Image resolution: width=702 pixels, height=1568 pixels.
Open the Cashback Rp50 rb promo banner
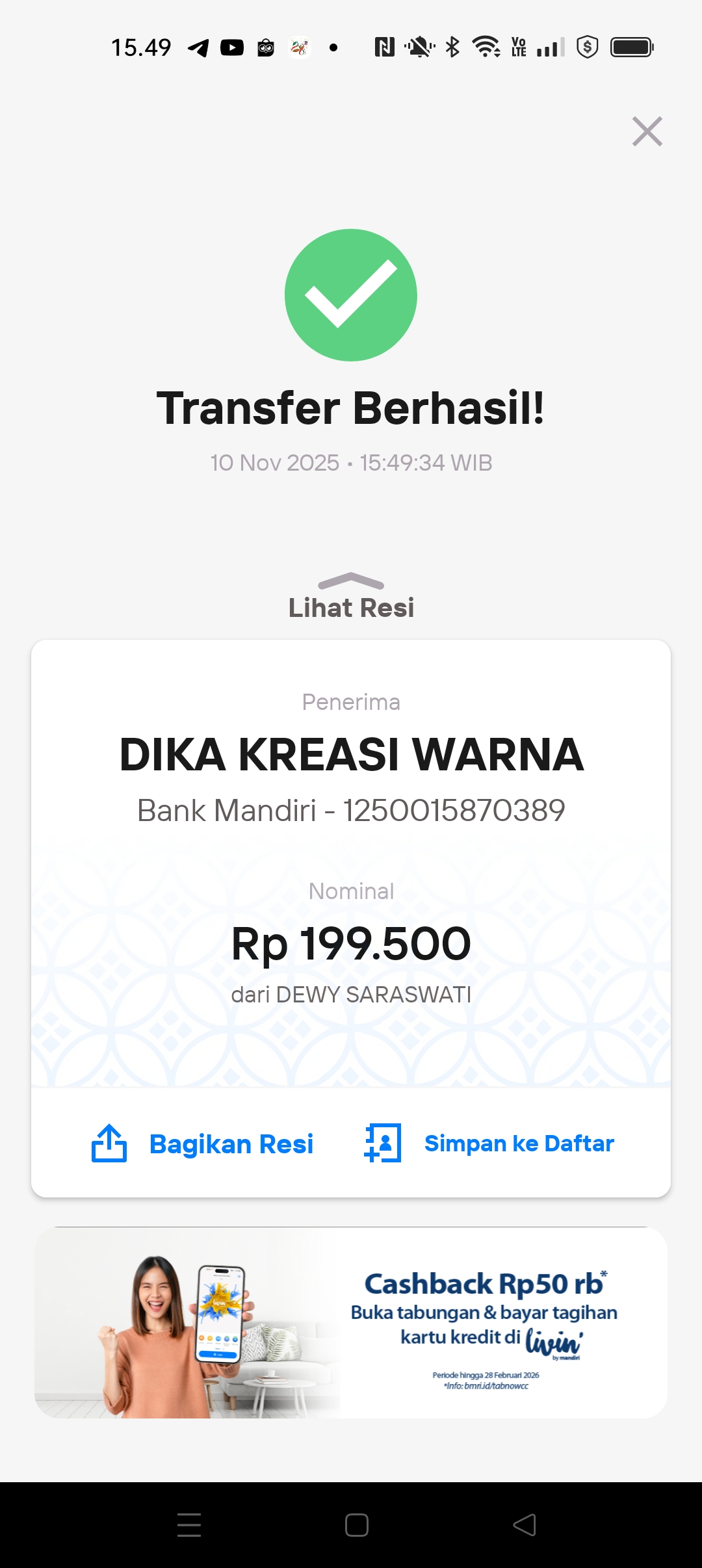pyautogui.click(x=351, y=1323)
